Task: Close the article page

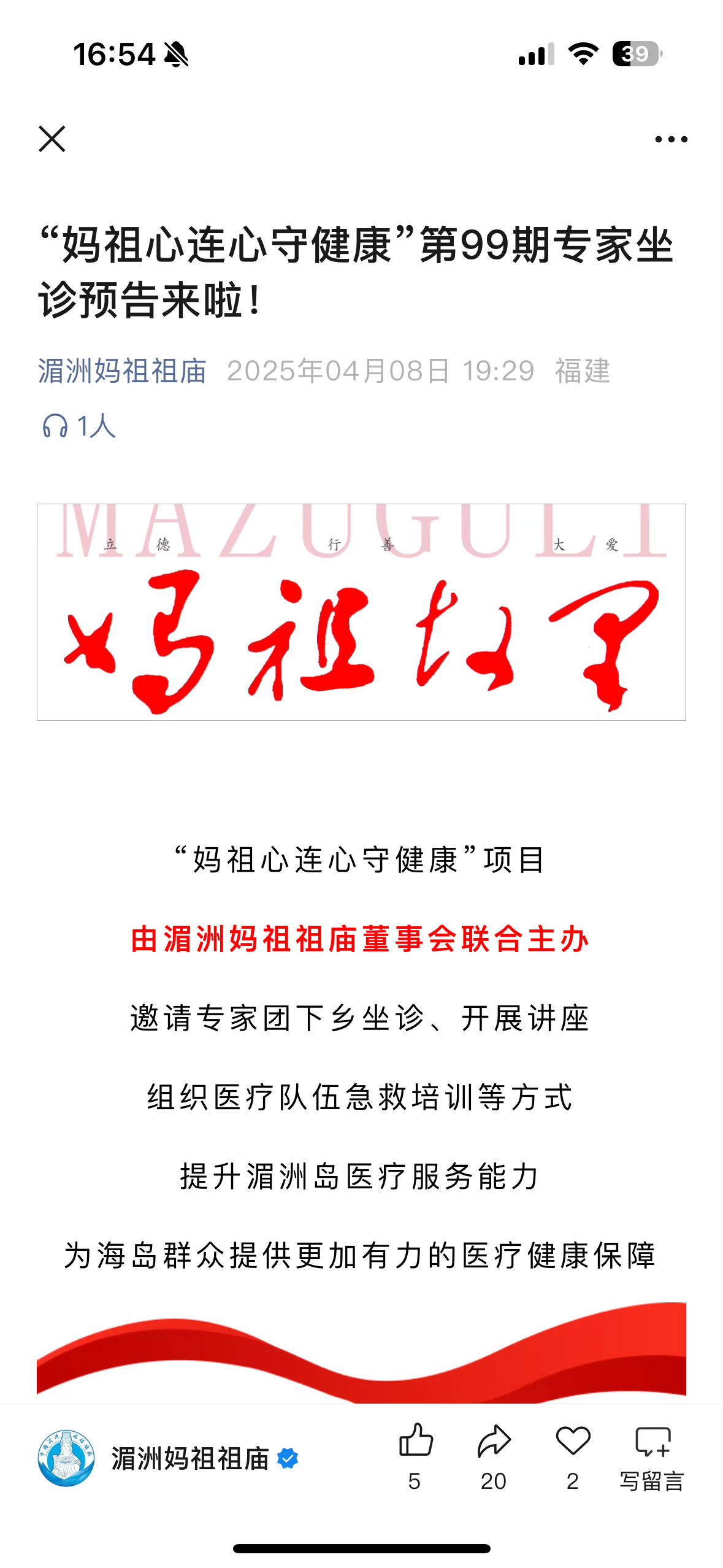Action: click(x=52, y=139)
